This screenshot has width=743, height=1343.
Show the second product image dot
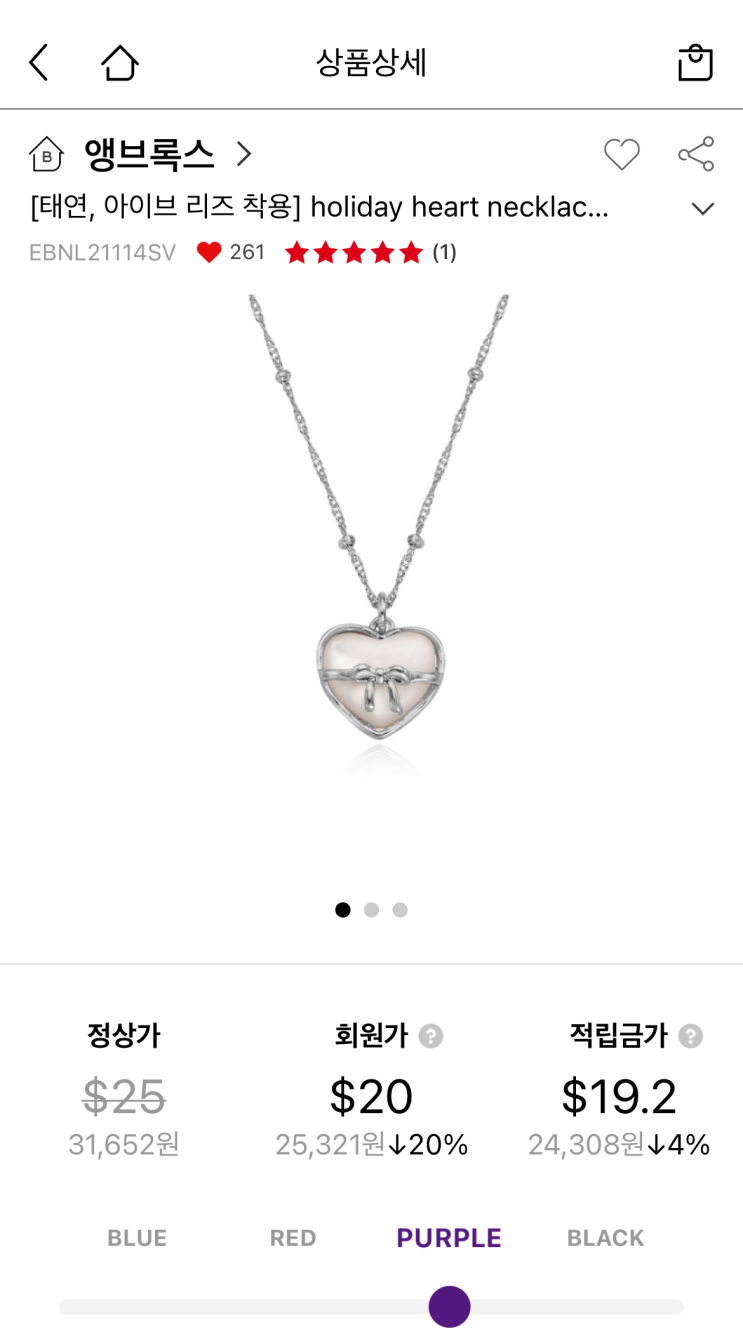click(371, 910)
